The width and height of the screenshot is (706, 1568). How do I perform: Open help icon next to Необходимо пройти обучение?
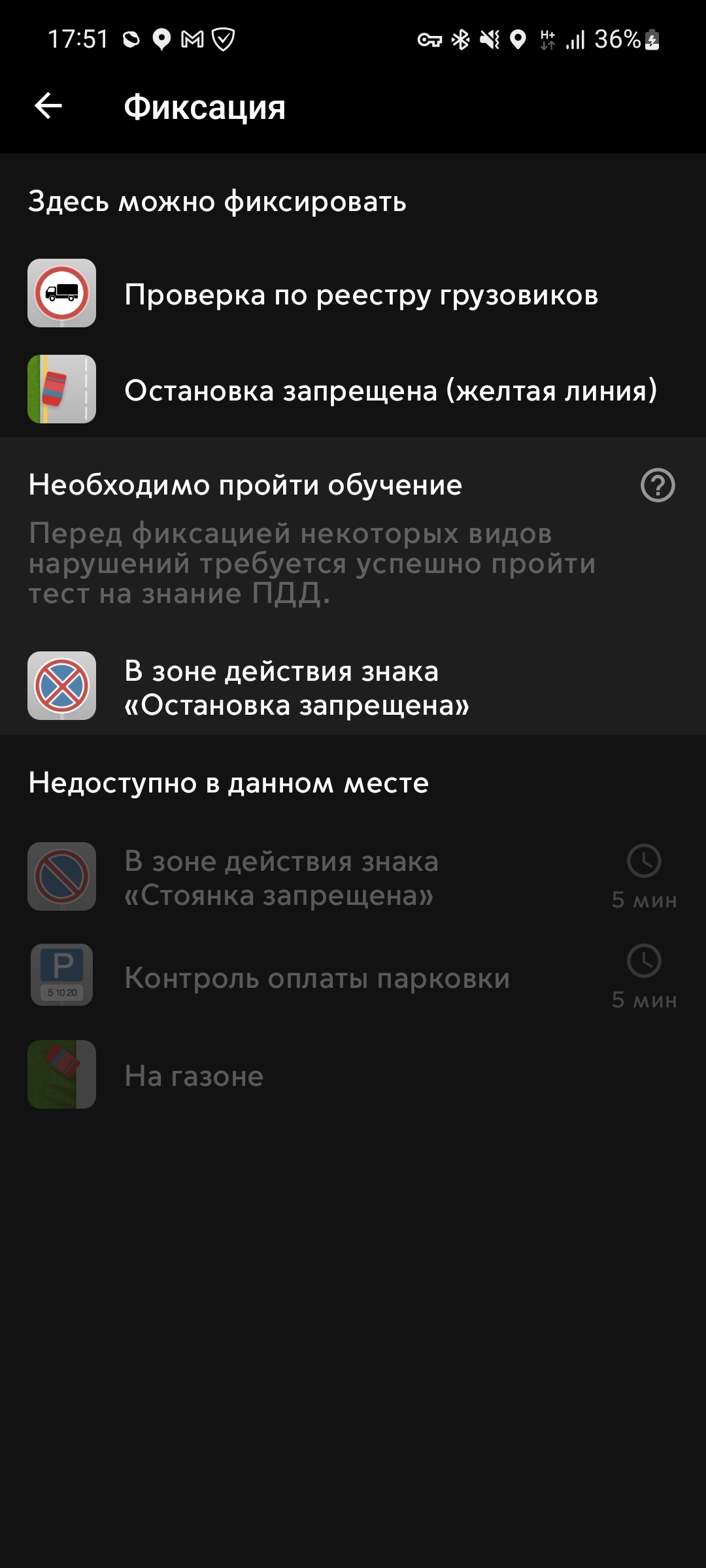pyautogui.click(x=658, y=485)
